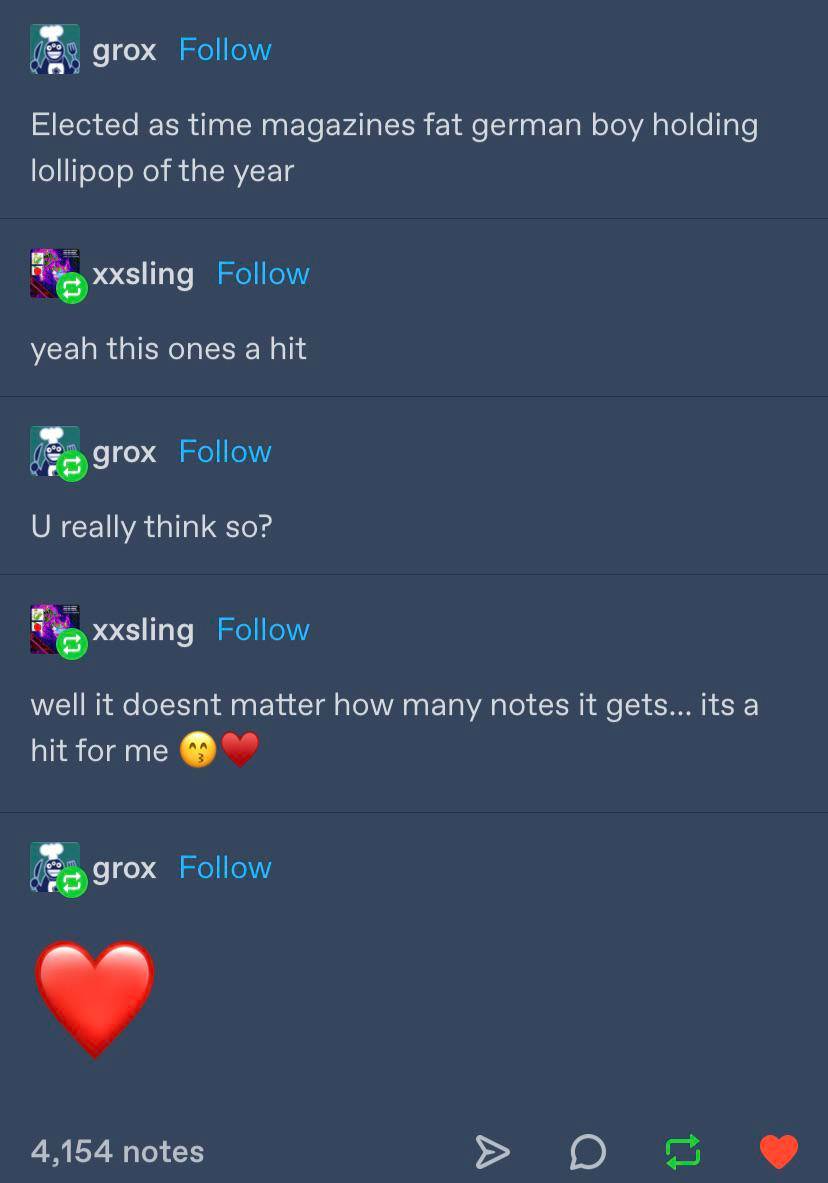Viewport: 828px width, 1183px height.
Task: Follow xxsling above 'well it doesnt matter'
Action: pos(263,629)
